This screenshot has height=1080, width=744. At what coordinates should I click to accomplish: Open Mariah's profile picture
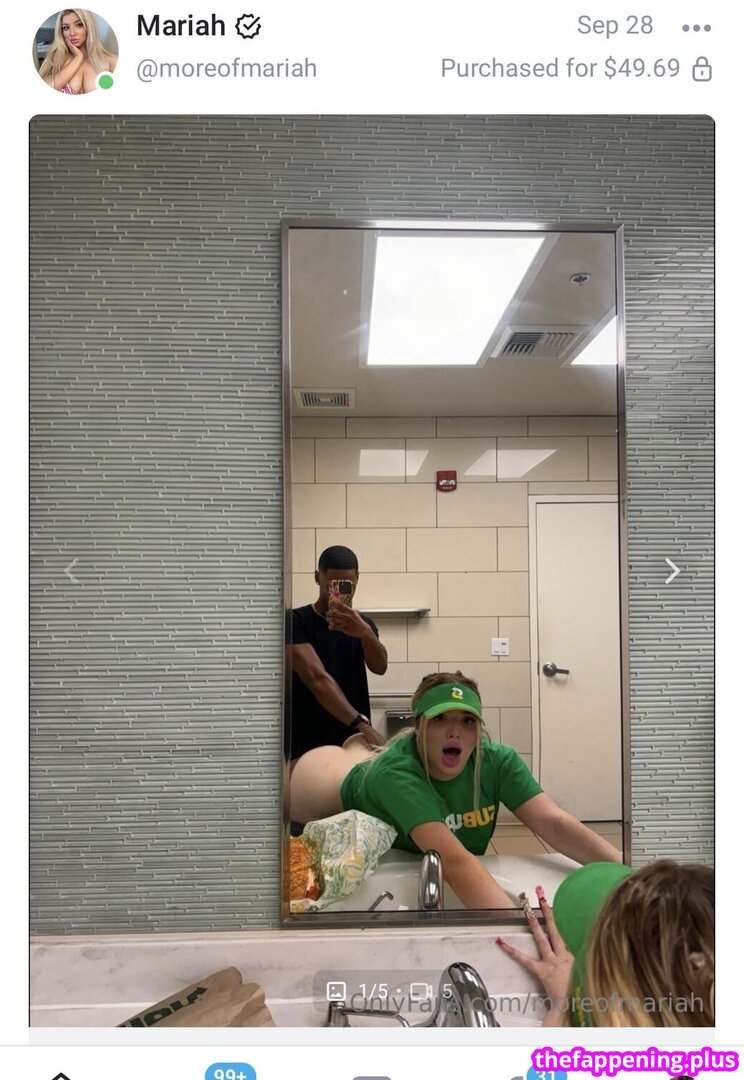75,51
